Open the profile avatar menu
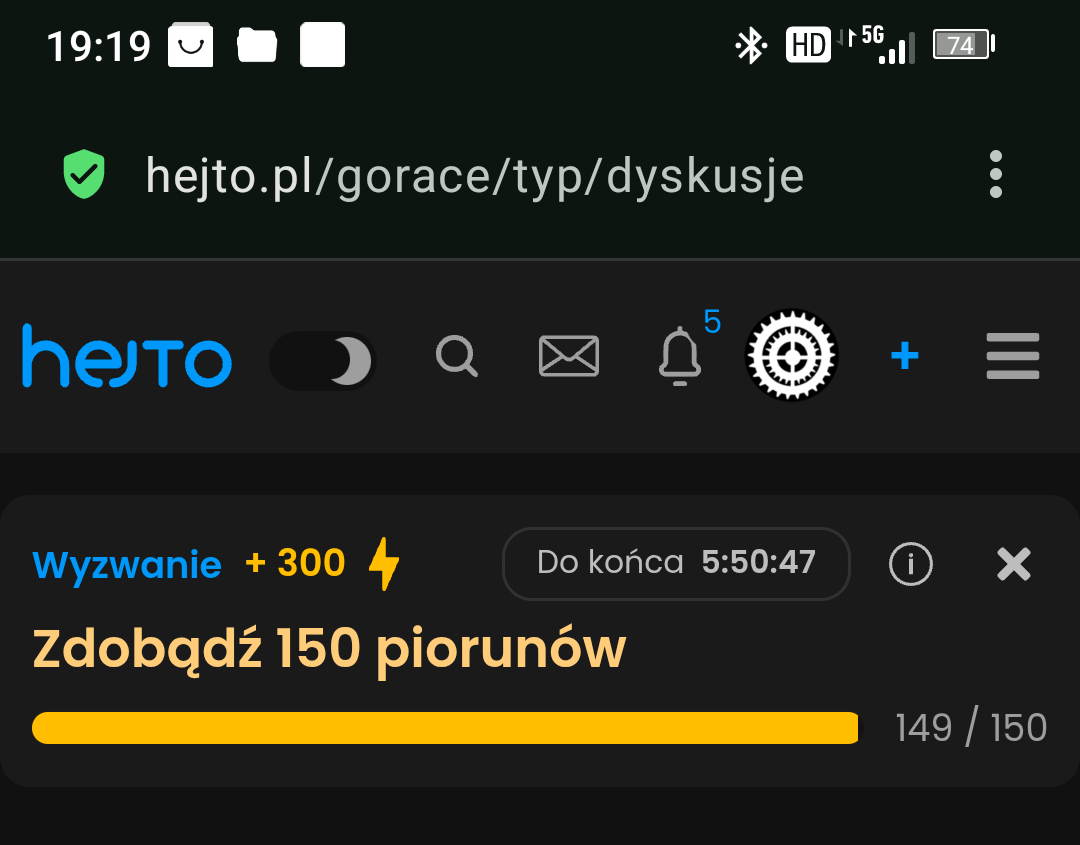This screenshot has width=1080, height=845. tap(792, 356)
